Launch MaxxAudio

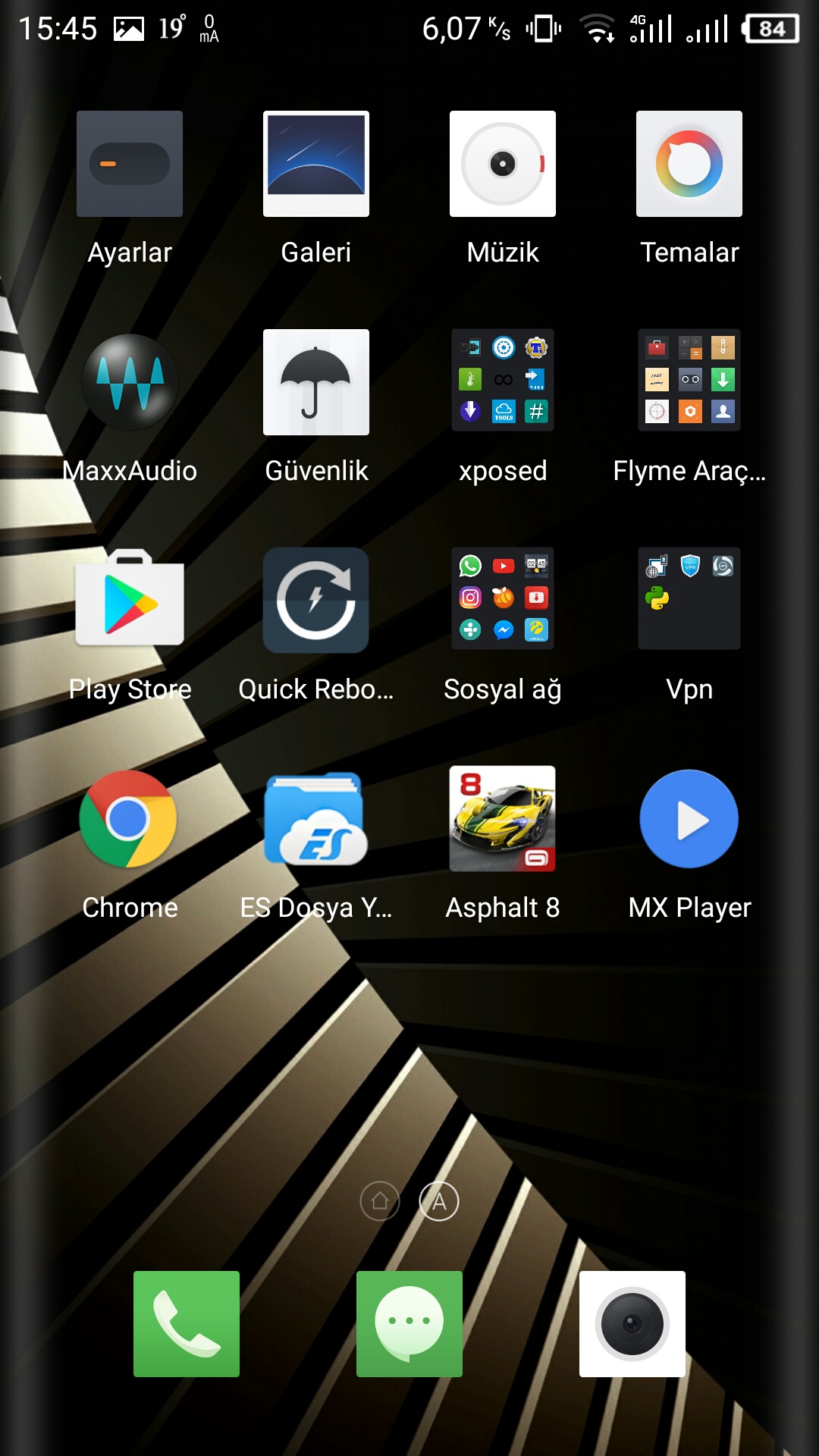(130, 382)
